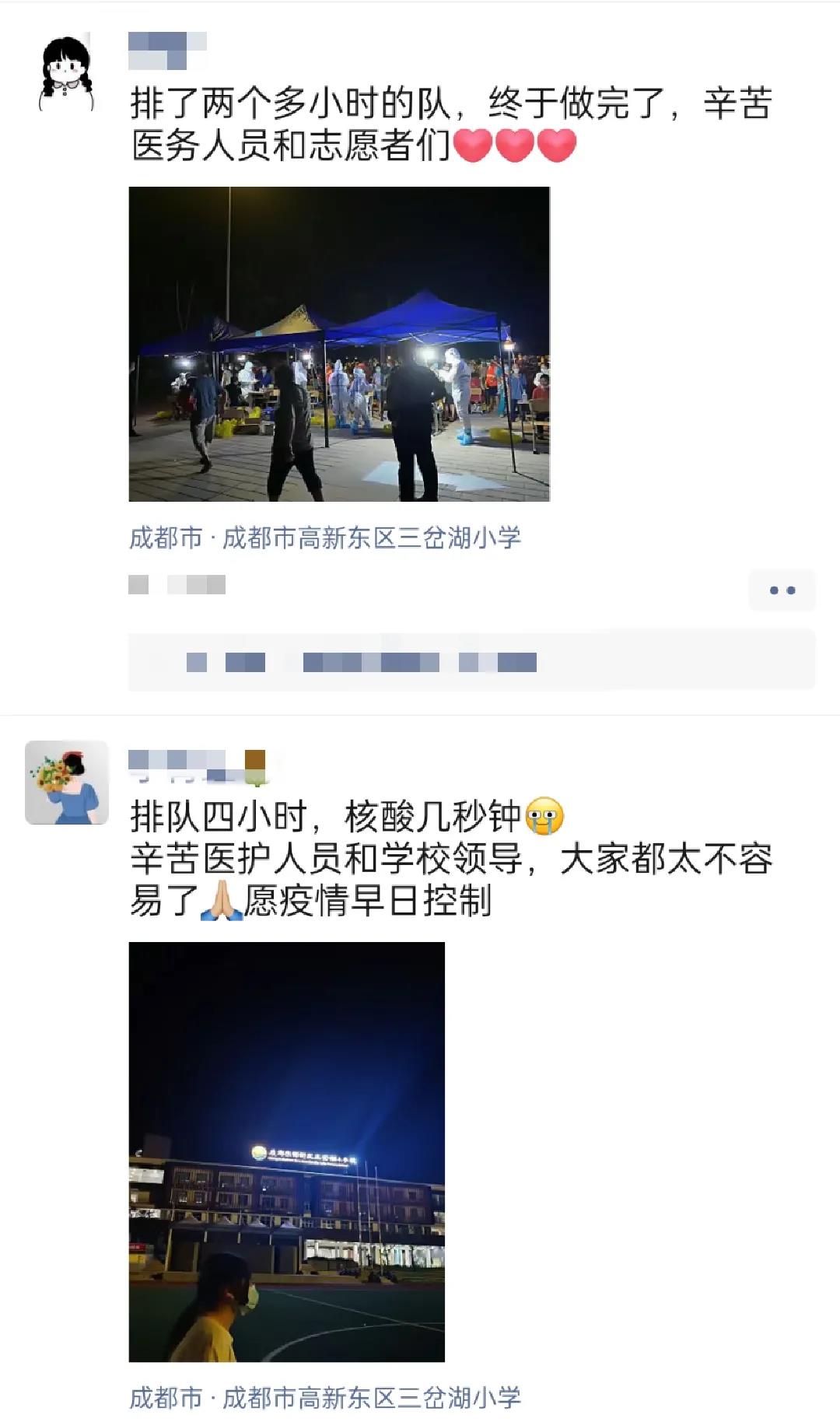This screenshot has height=1422, width=840.
Task: Tap the second post's 三岔湖小学 location link
Action: (324, 1397)
